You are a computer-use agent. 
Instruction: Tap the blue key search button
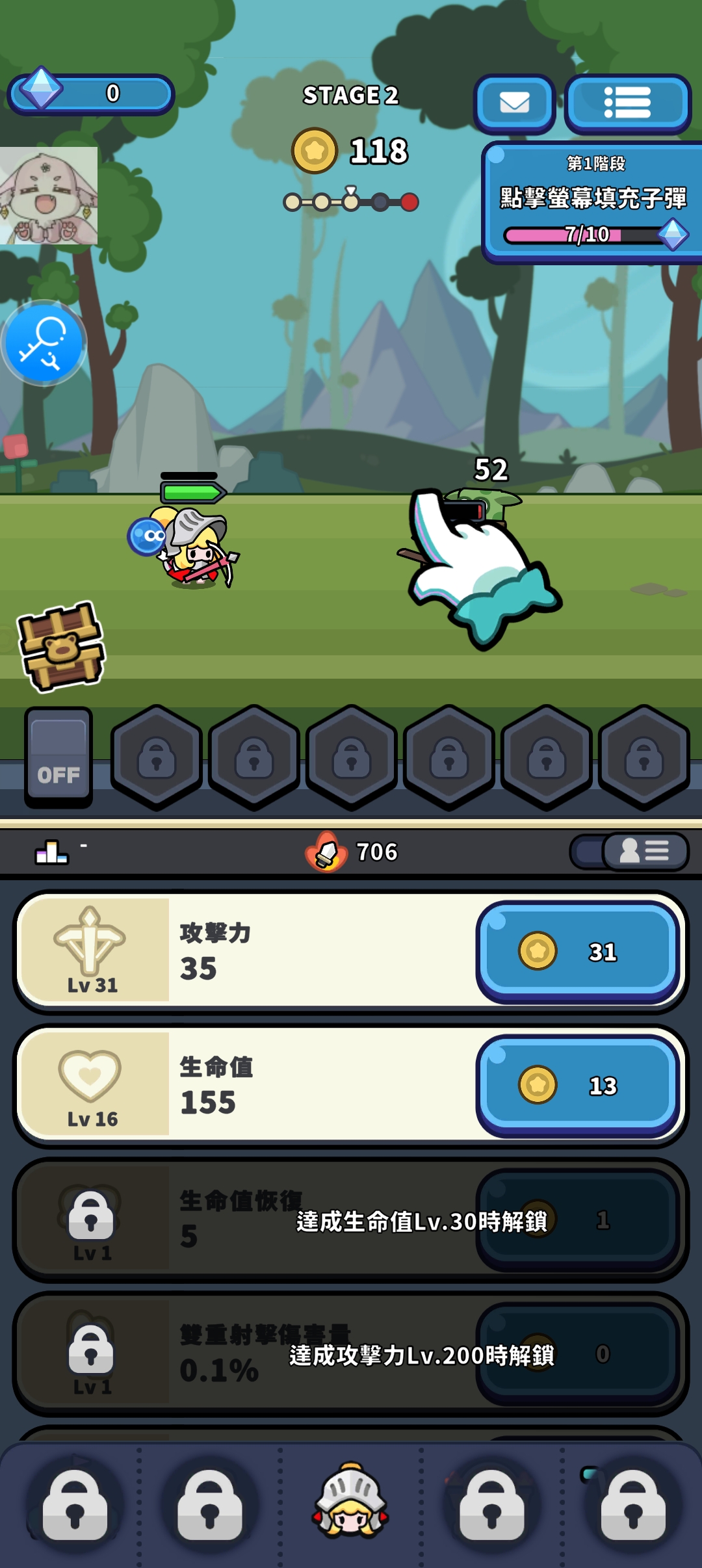(x=44, y=343)
